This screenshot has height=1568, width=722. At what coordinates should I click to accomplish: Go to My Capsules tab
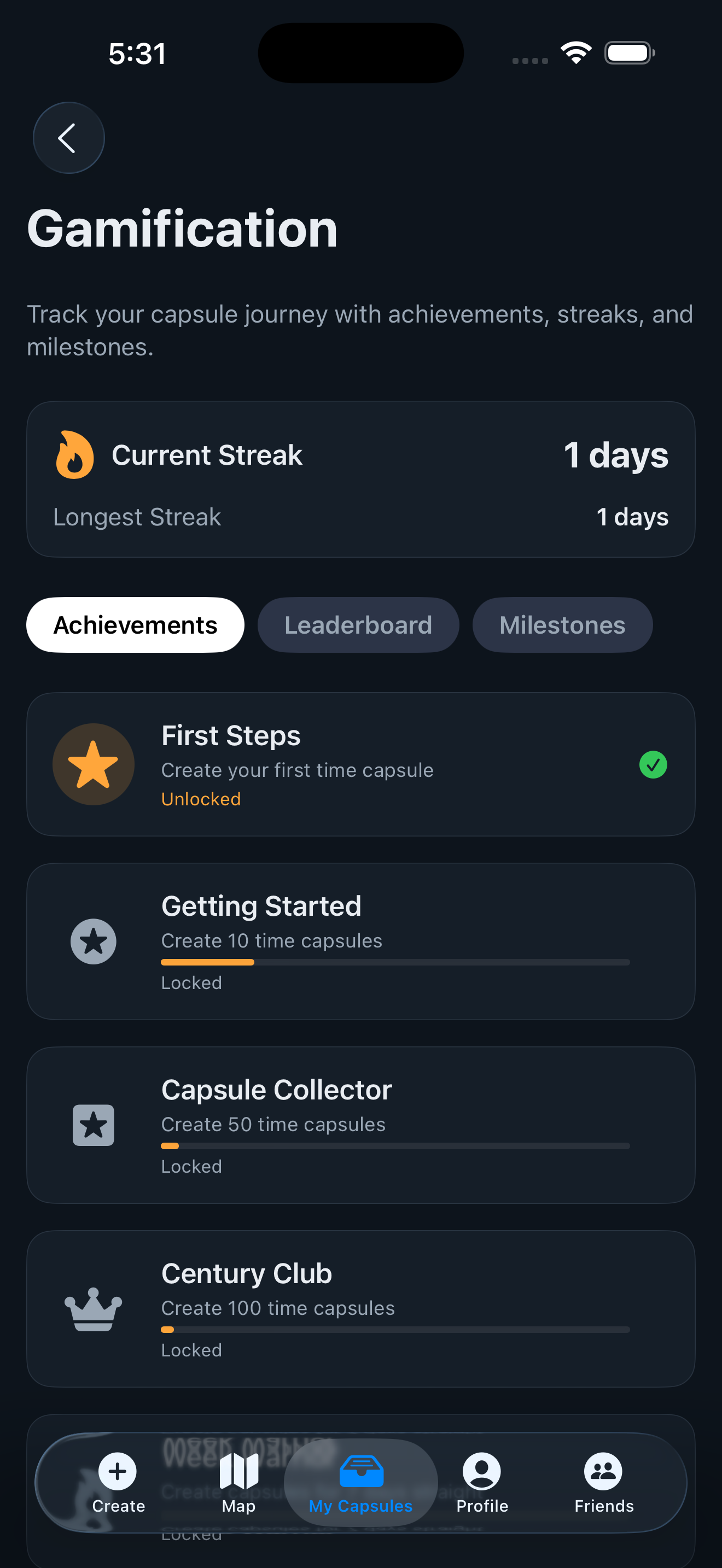click(360, 1483)
